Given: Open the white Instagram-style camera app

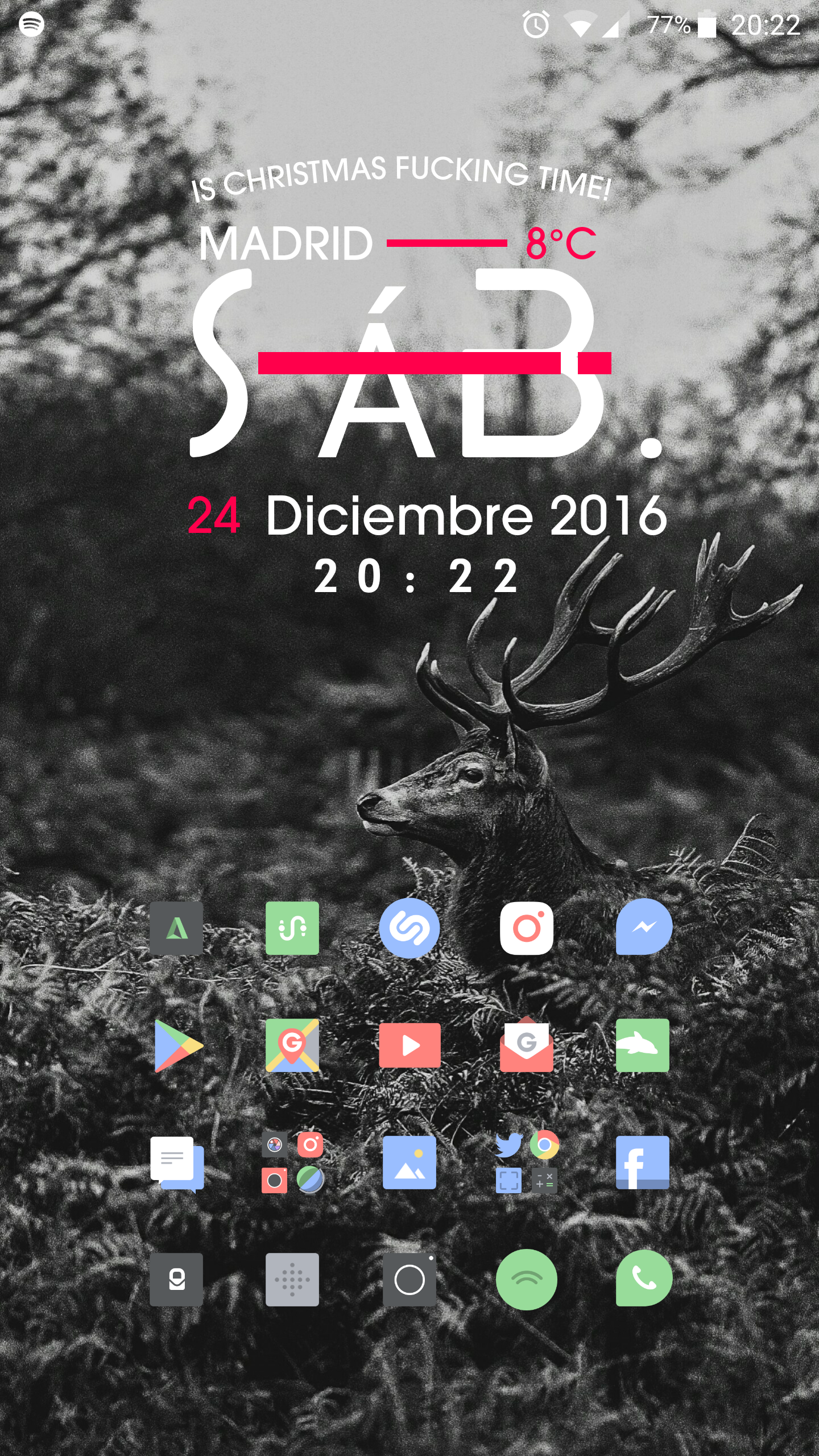Looking at the screenshot, I should pos(527,928).
